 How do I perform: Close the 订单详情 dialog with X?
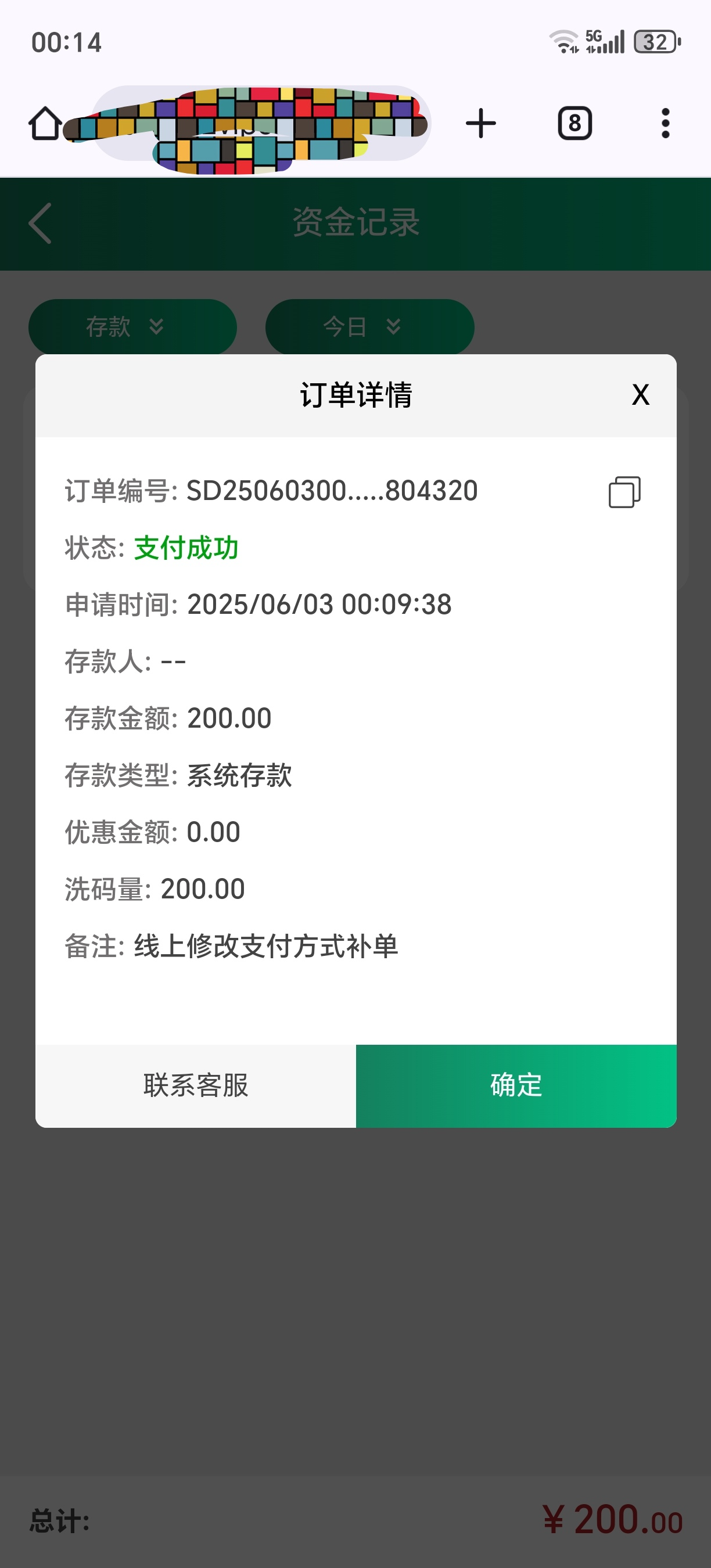[x=640, y=395]
